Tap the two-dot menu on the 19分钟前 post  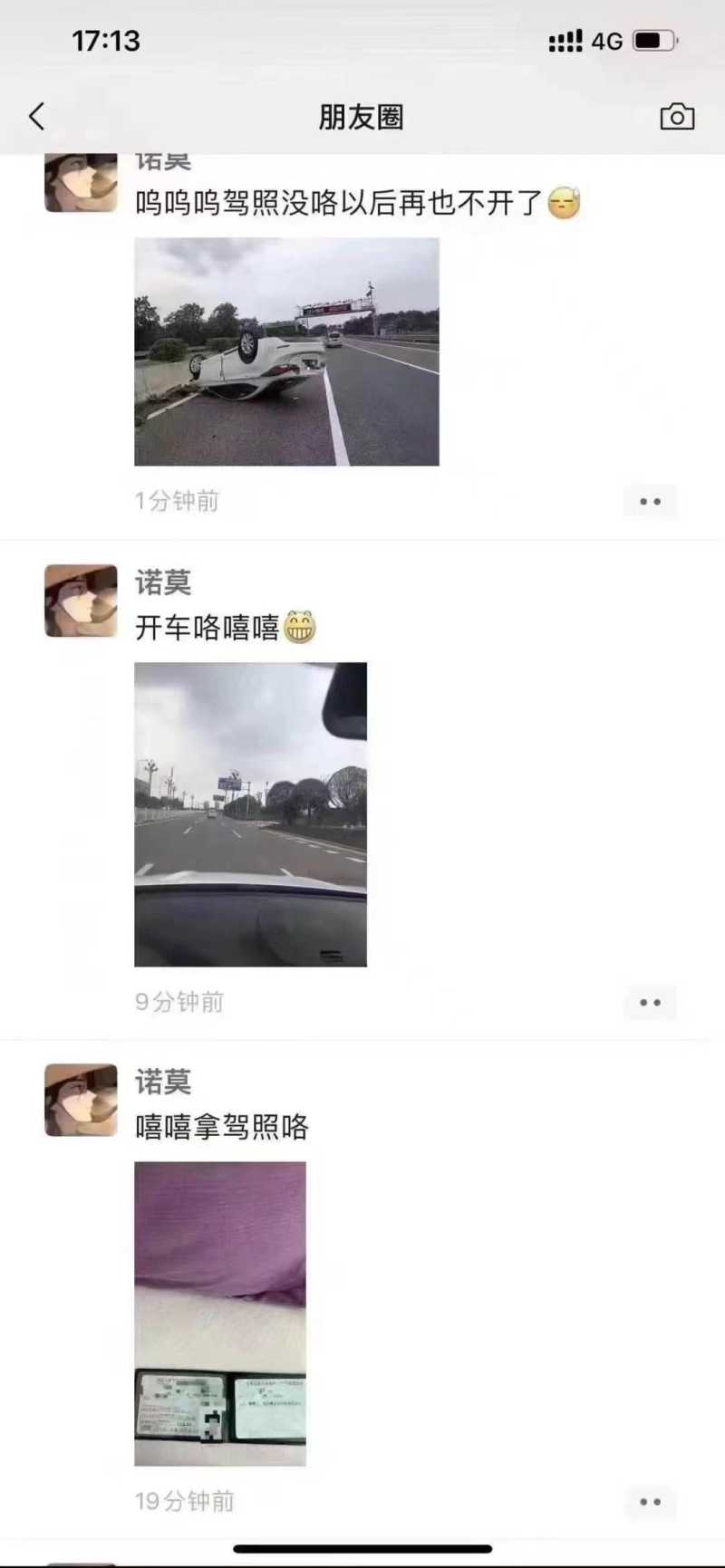[650, 1502]
